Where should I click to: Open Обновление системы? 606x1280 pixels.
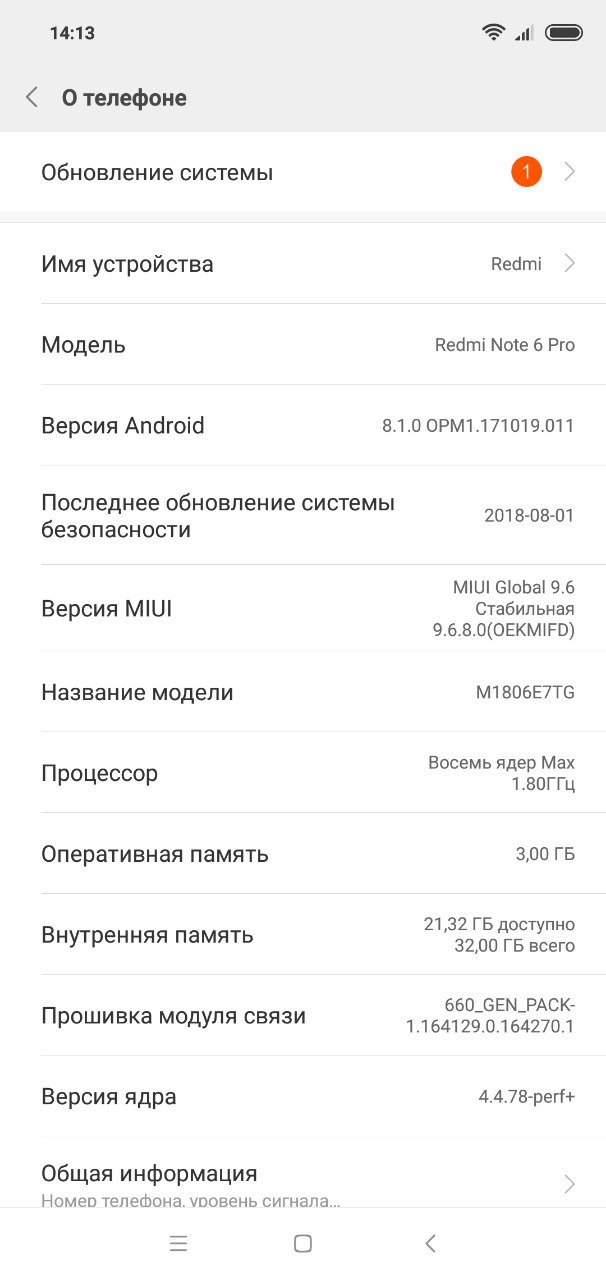pos(303,172)
